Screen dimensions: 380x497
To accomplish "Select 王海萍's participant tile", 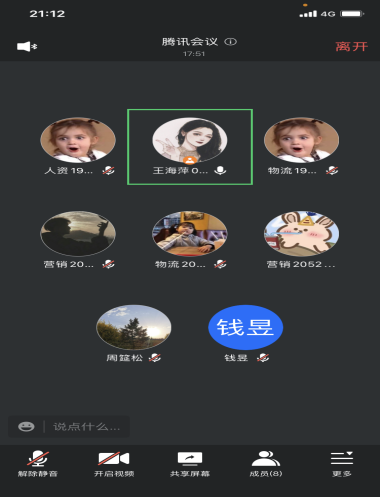I will 190,147.
